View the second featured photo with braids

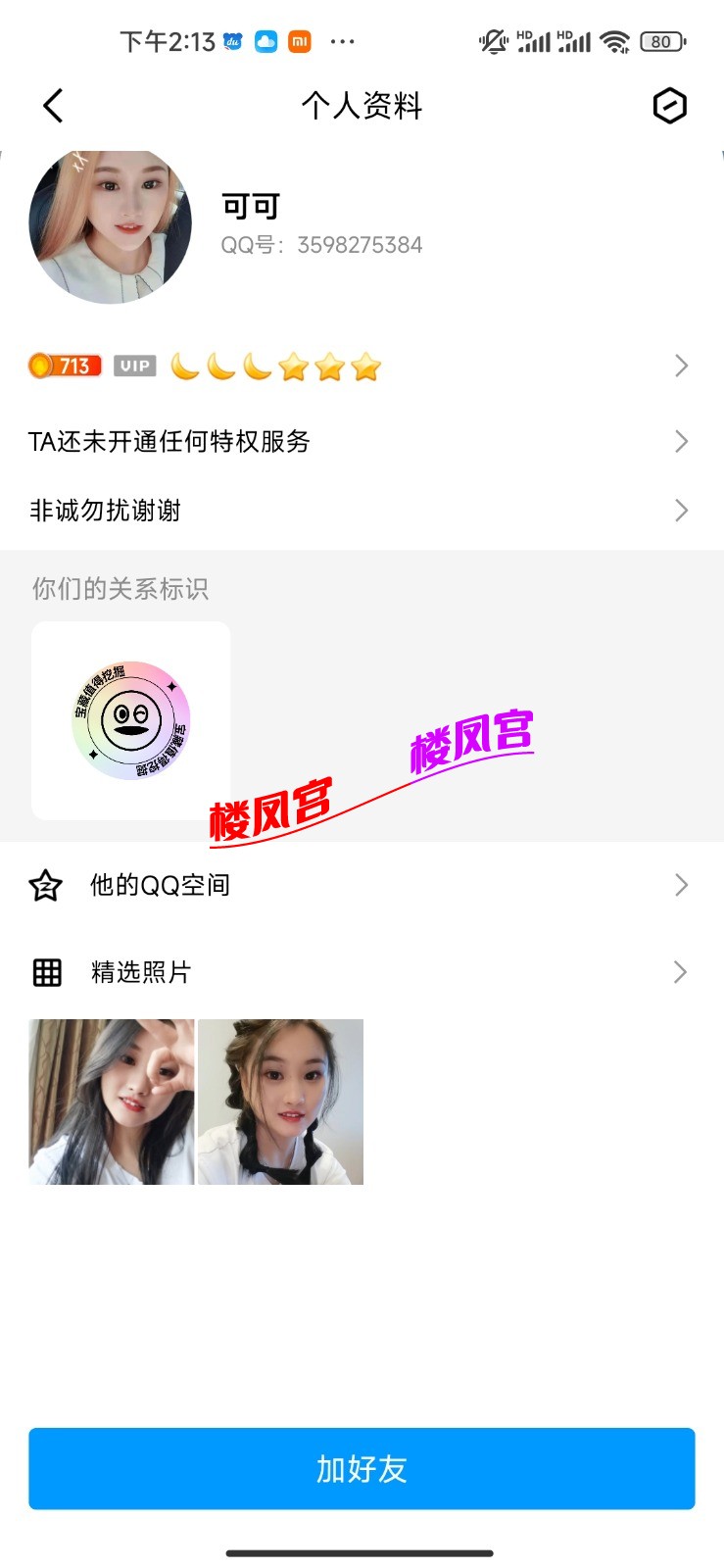[281, 1102]
